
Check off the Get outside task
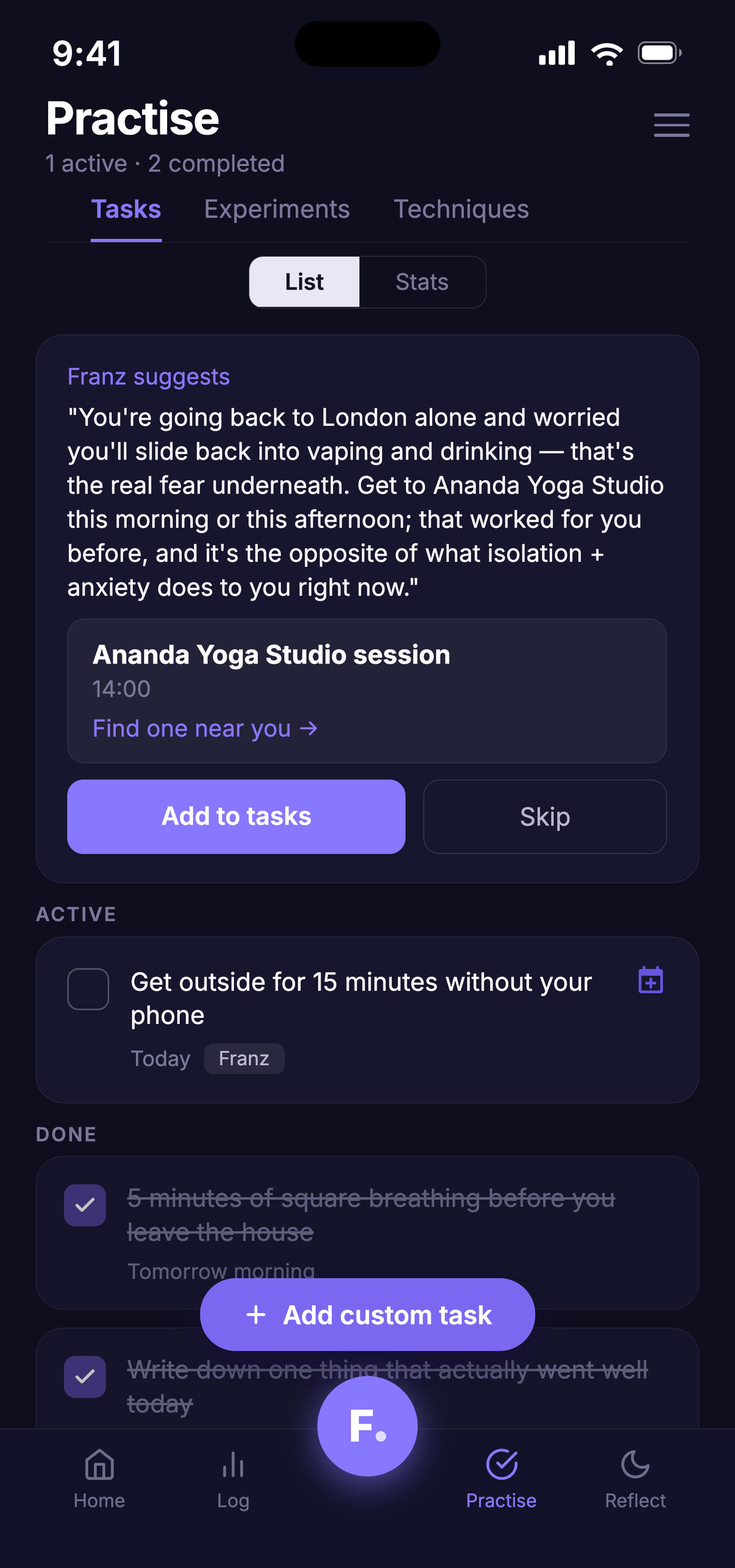tap(88, 989)
